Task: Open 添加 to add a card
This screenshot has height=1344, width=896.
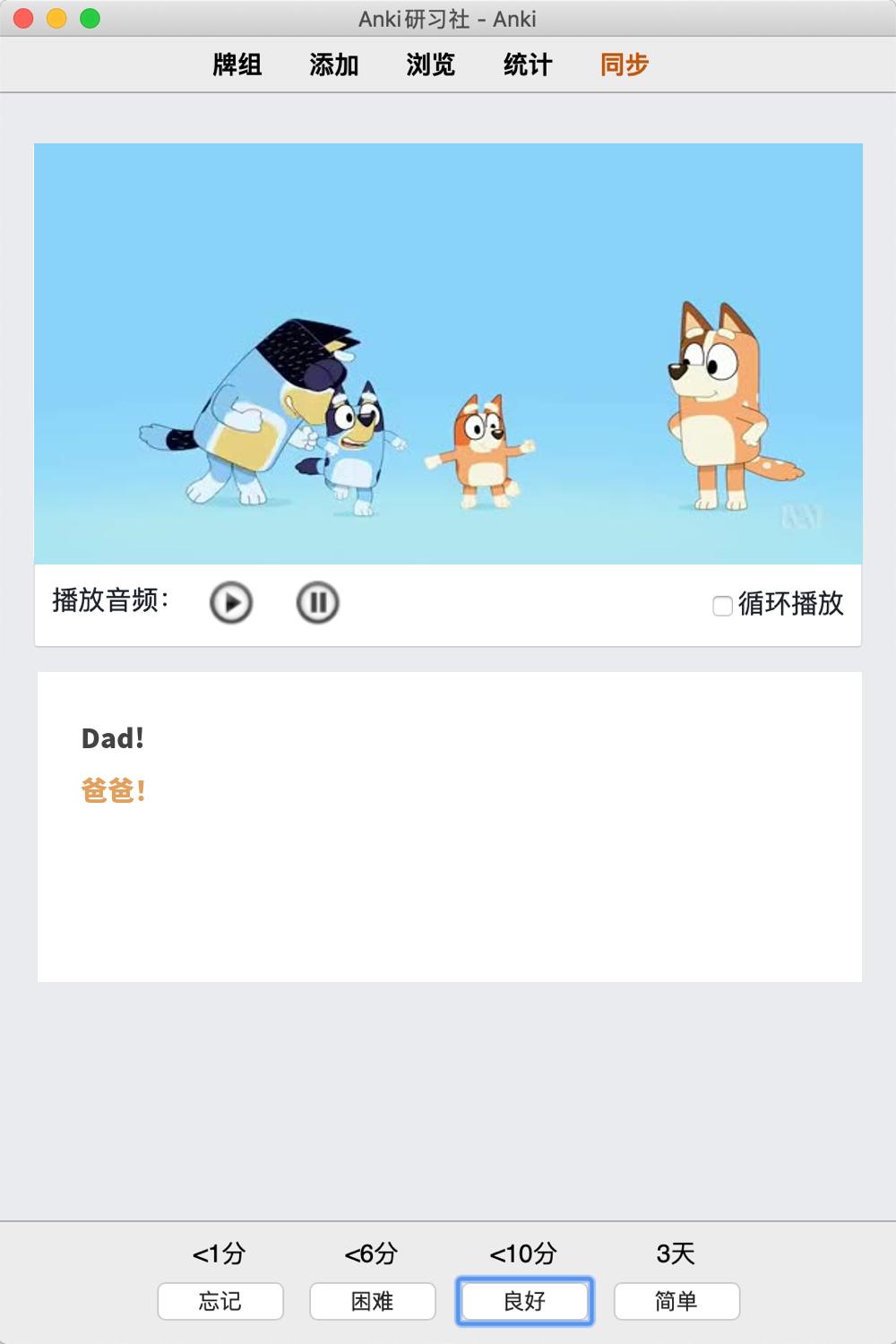Action: [334, 65]
